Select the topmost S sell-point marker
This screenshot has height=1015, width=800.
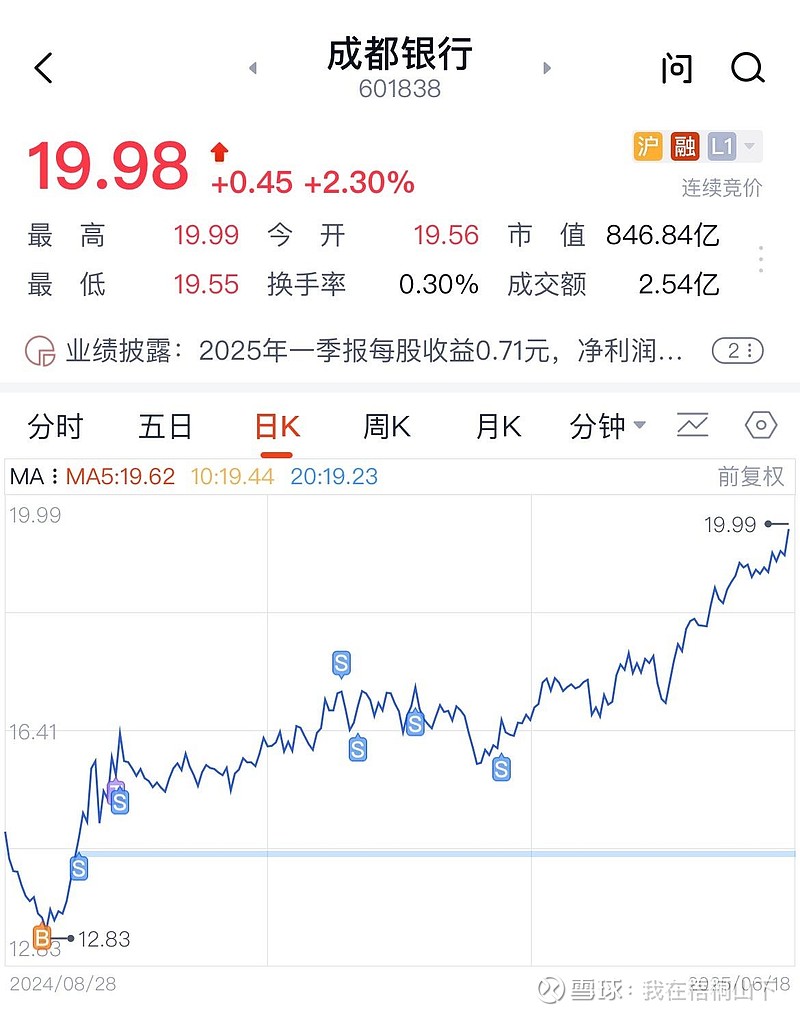tap(340, 660)
